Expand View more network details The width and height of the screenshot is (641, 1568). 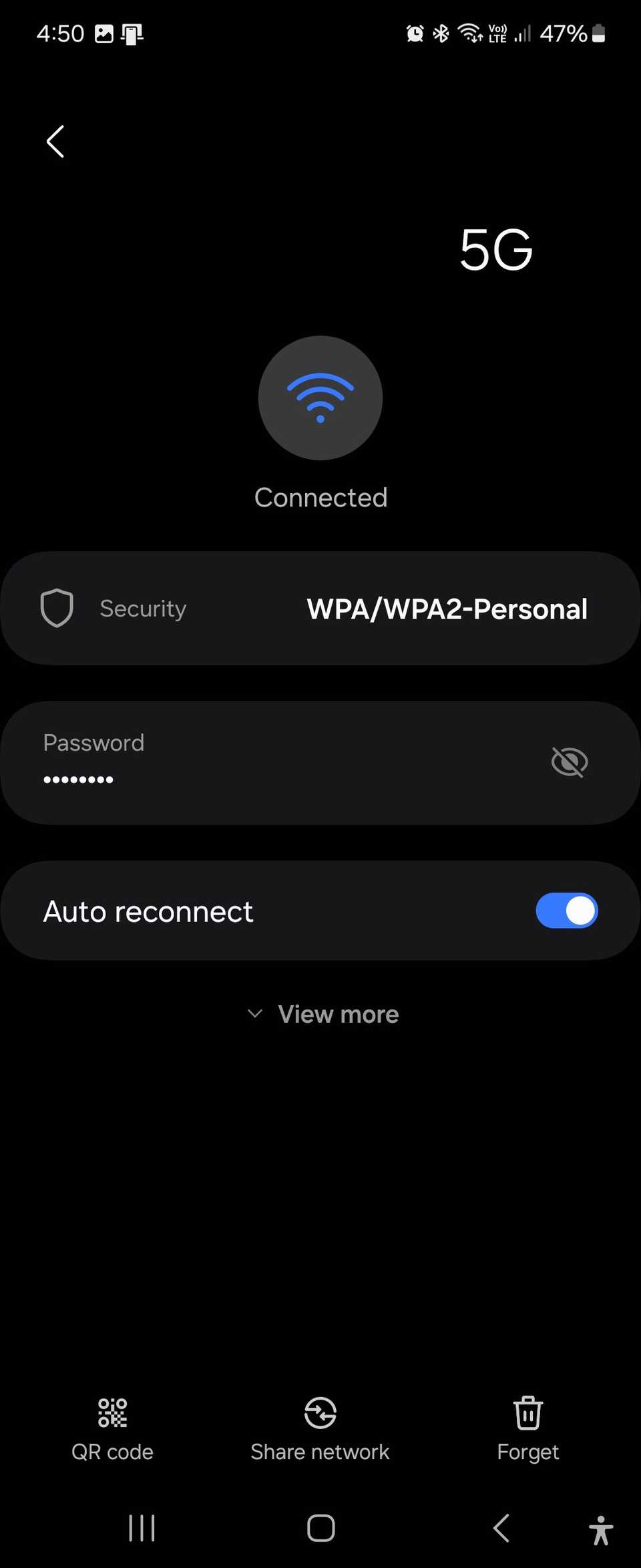(x=323, y=1014)
